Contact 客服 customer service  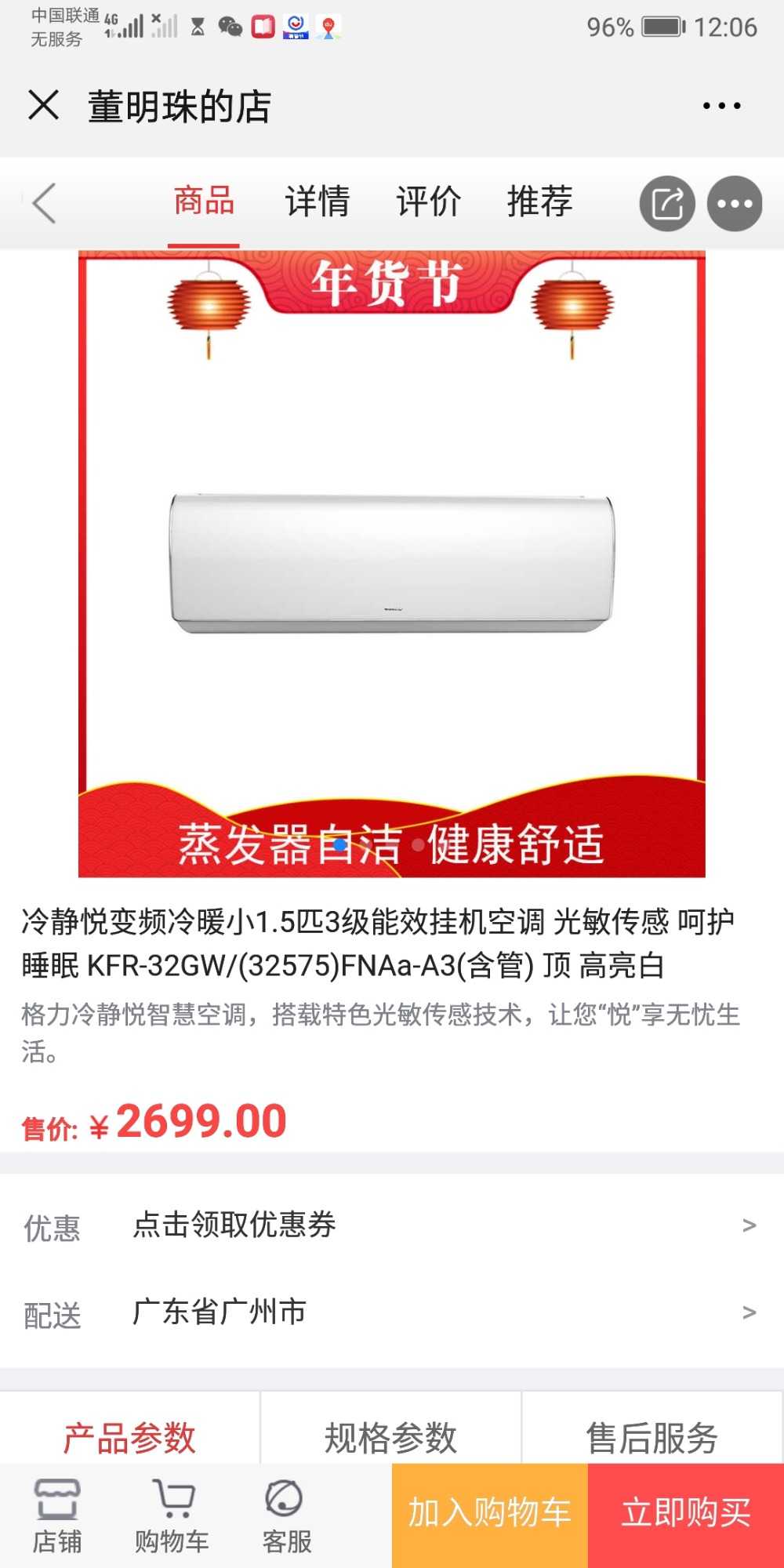coord(286,1516)
